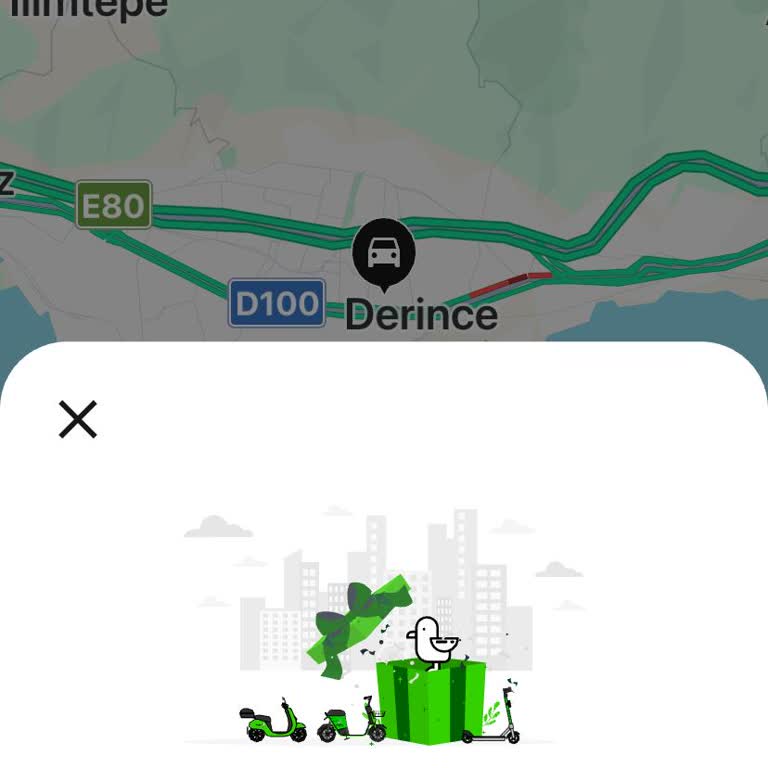Close the promotional bottom sheet
Image resolution: width=768 pixels, height=768 pixels.
[77, 420]
